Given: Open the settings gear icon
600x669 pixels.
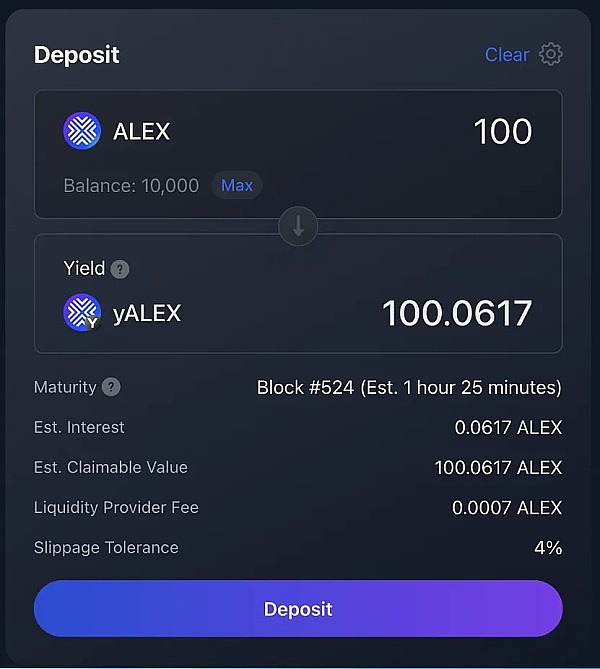Looking at the screenshot, I should (x=551, y=54).
